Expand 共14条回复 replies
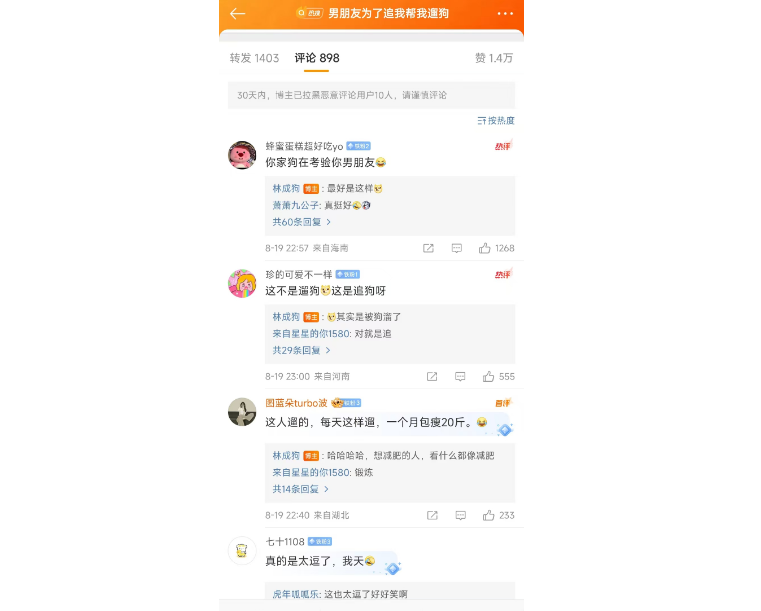761x611 pixels. pyautogui.click(x=301, y=489)
